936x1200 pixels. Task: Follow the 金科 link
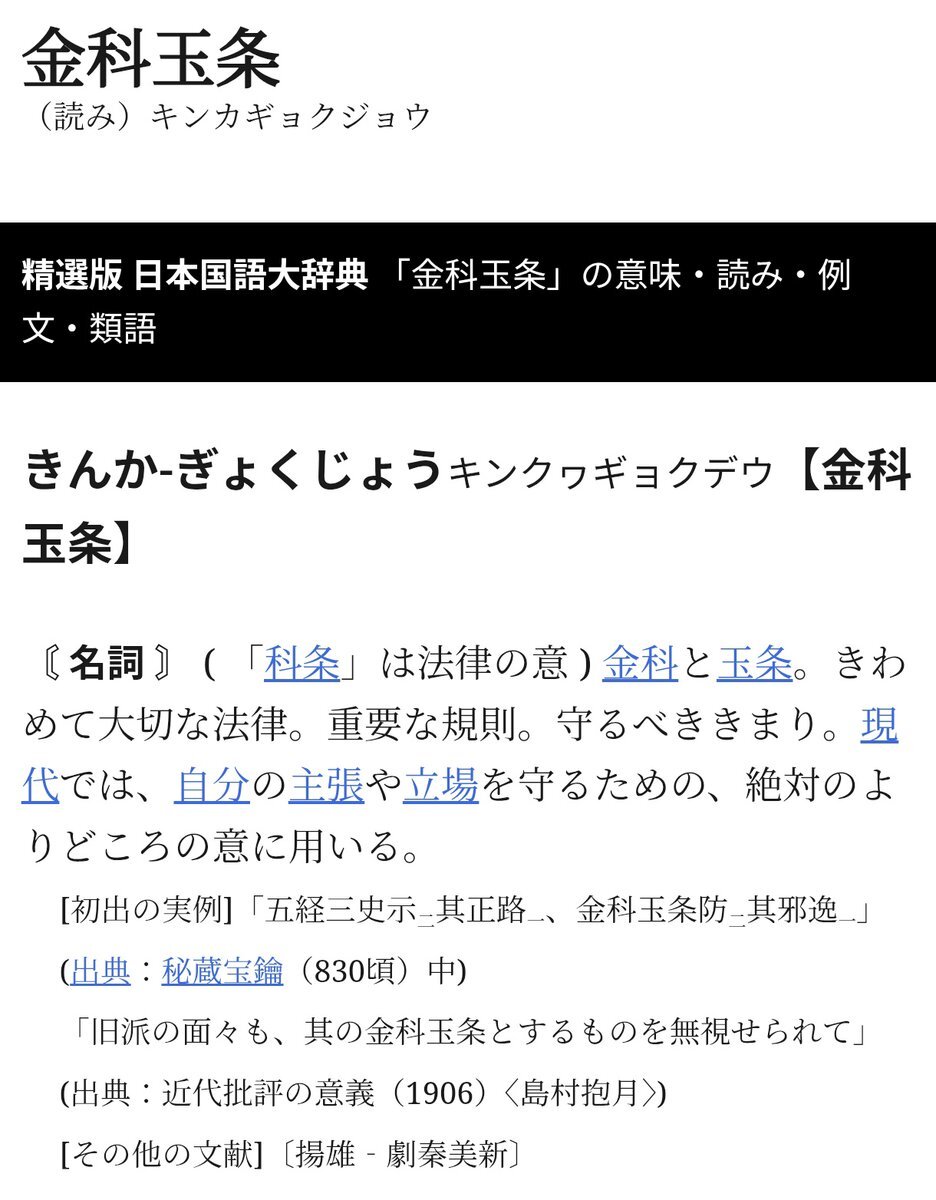pos(640,665)
